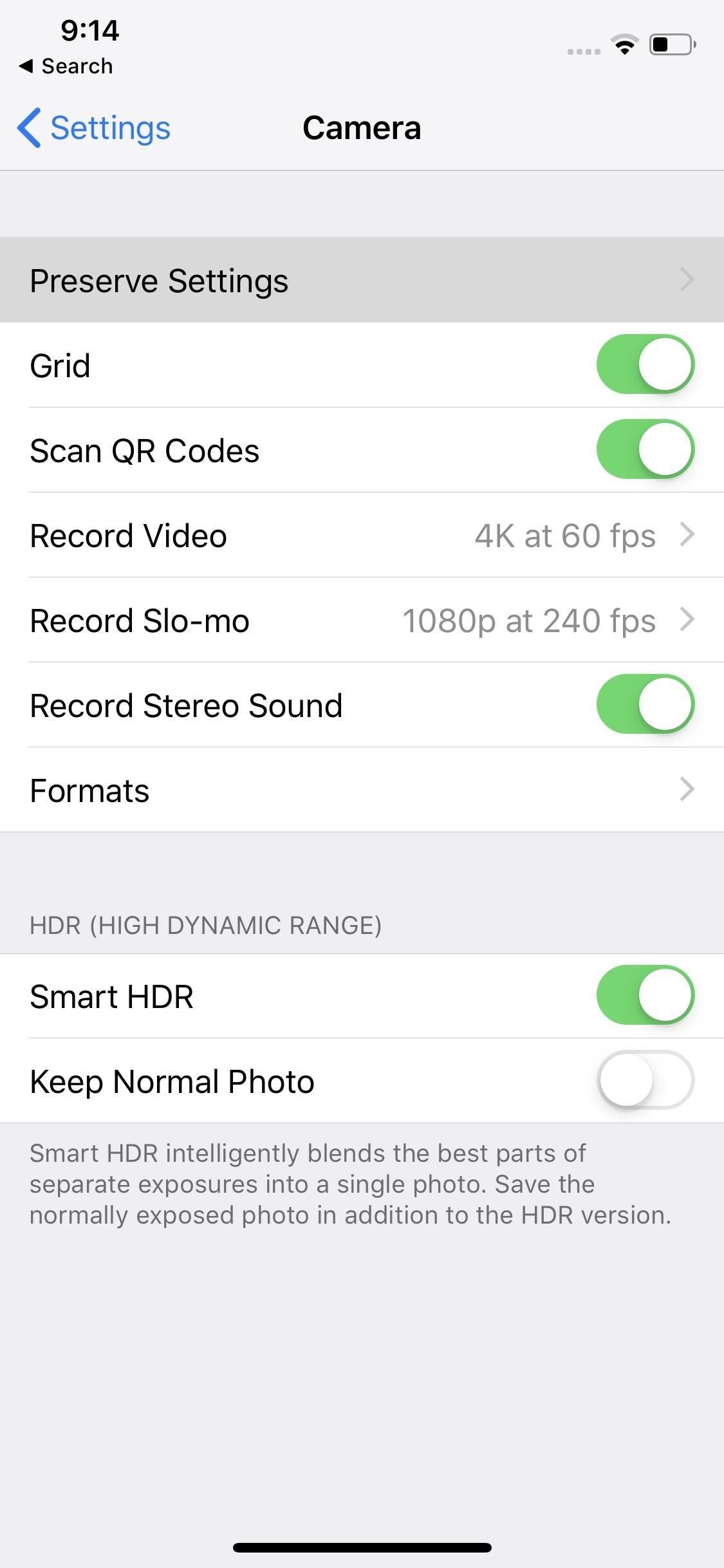Image resolution: width=724 pixels, height=1568 pixels.
Task: Go back to Settings
Action: 94,127
